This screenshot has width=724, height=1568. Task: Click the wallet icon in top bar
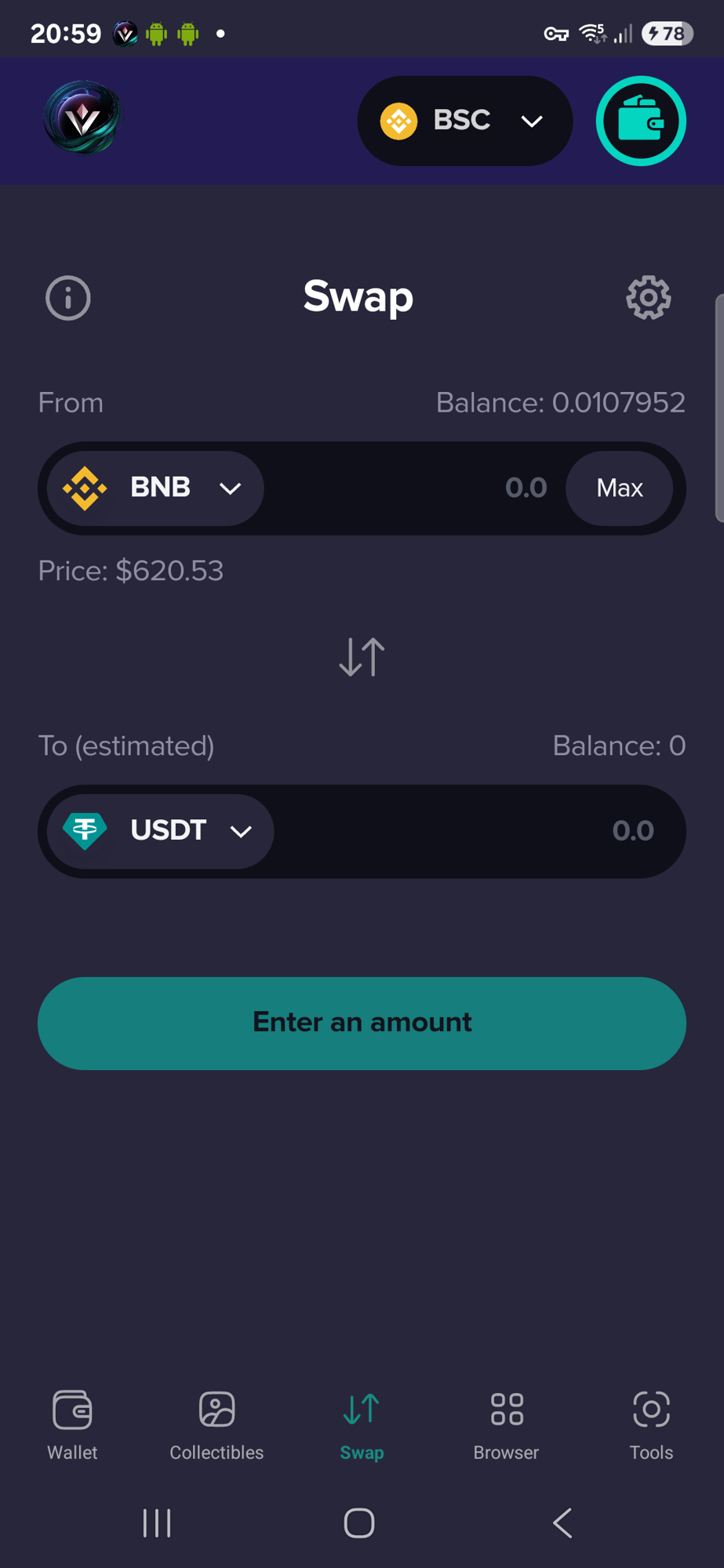pos(640,121)
